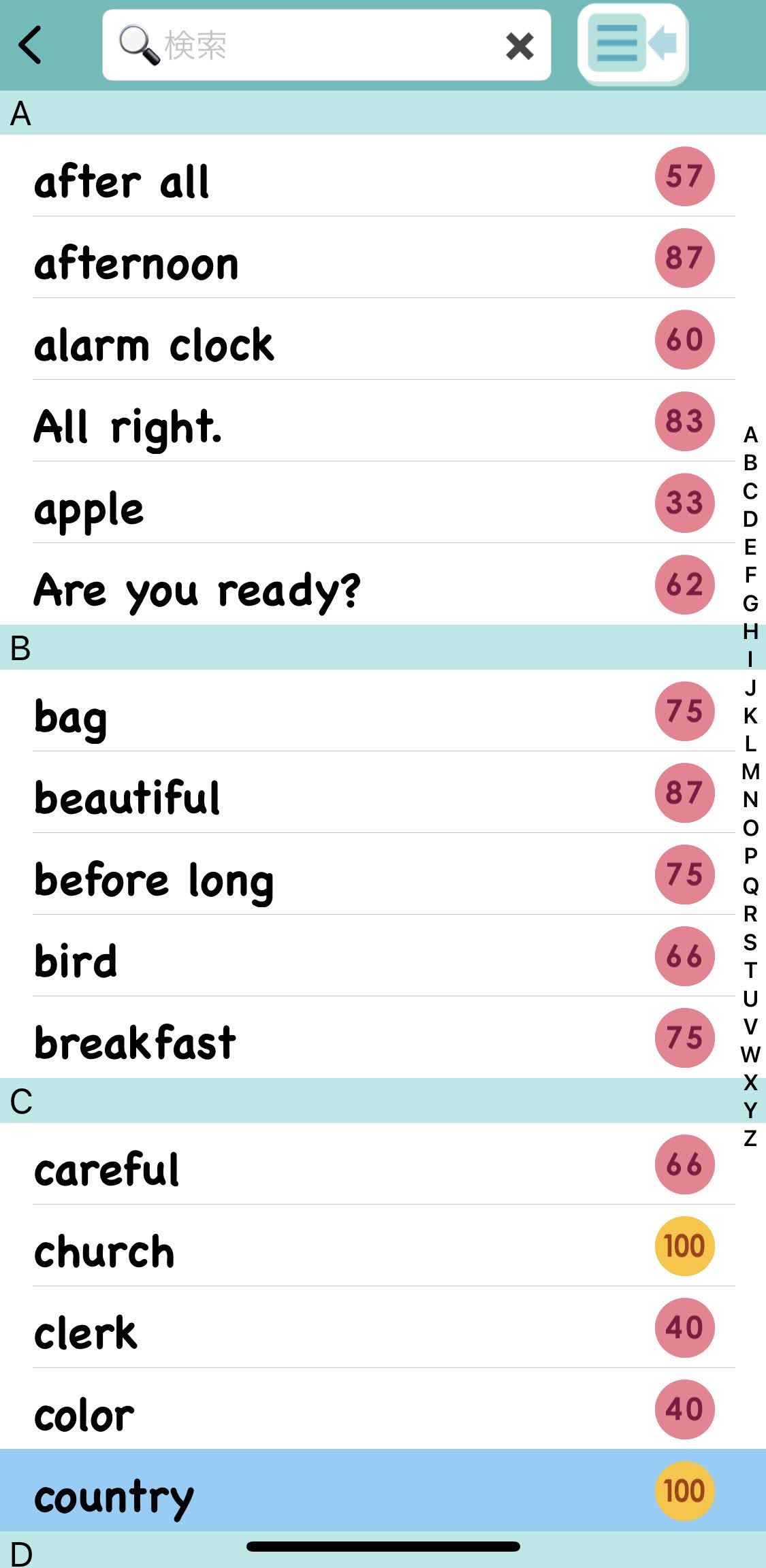The width and height of the screenshot is (766, 1568).
Task: View the word 'bird'
Action: (76, 962)
